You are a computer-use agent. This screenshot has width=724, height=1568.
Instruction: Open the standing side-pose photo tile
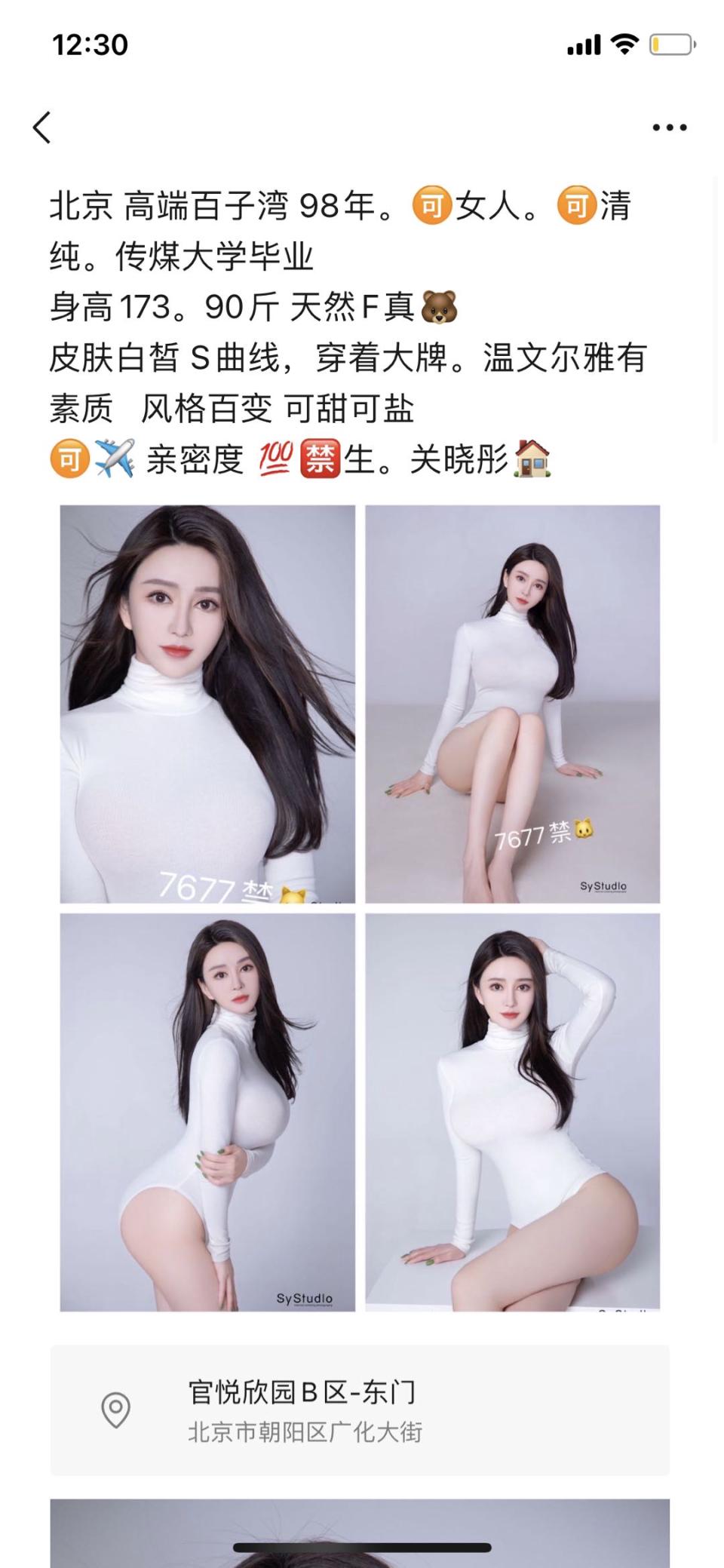tap(207, 1112)
